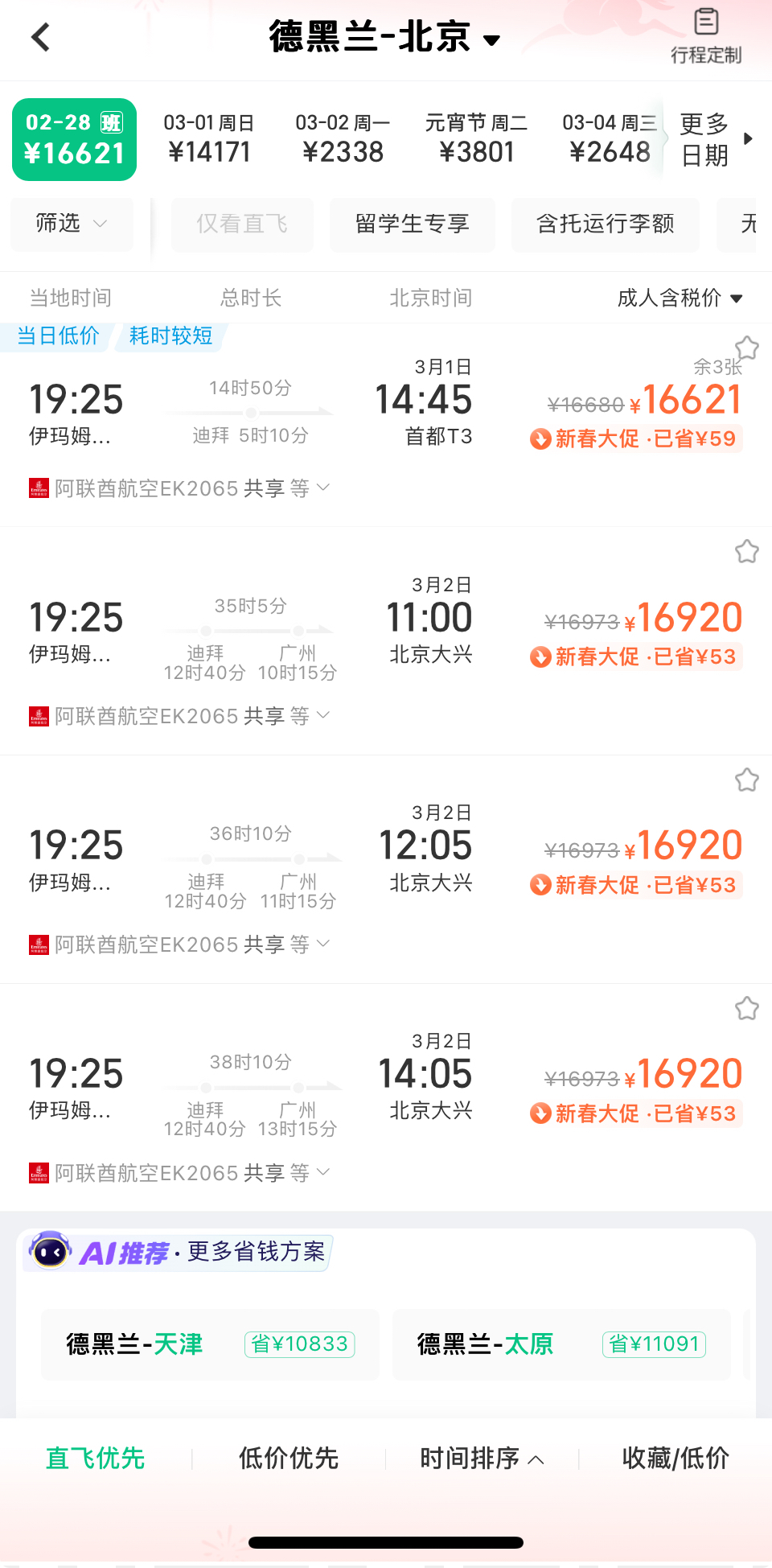
Task: Filter by 含托运行李额
Action: 605,224
